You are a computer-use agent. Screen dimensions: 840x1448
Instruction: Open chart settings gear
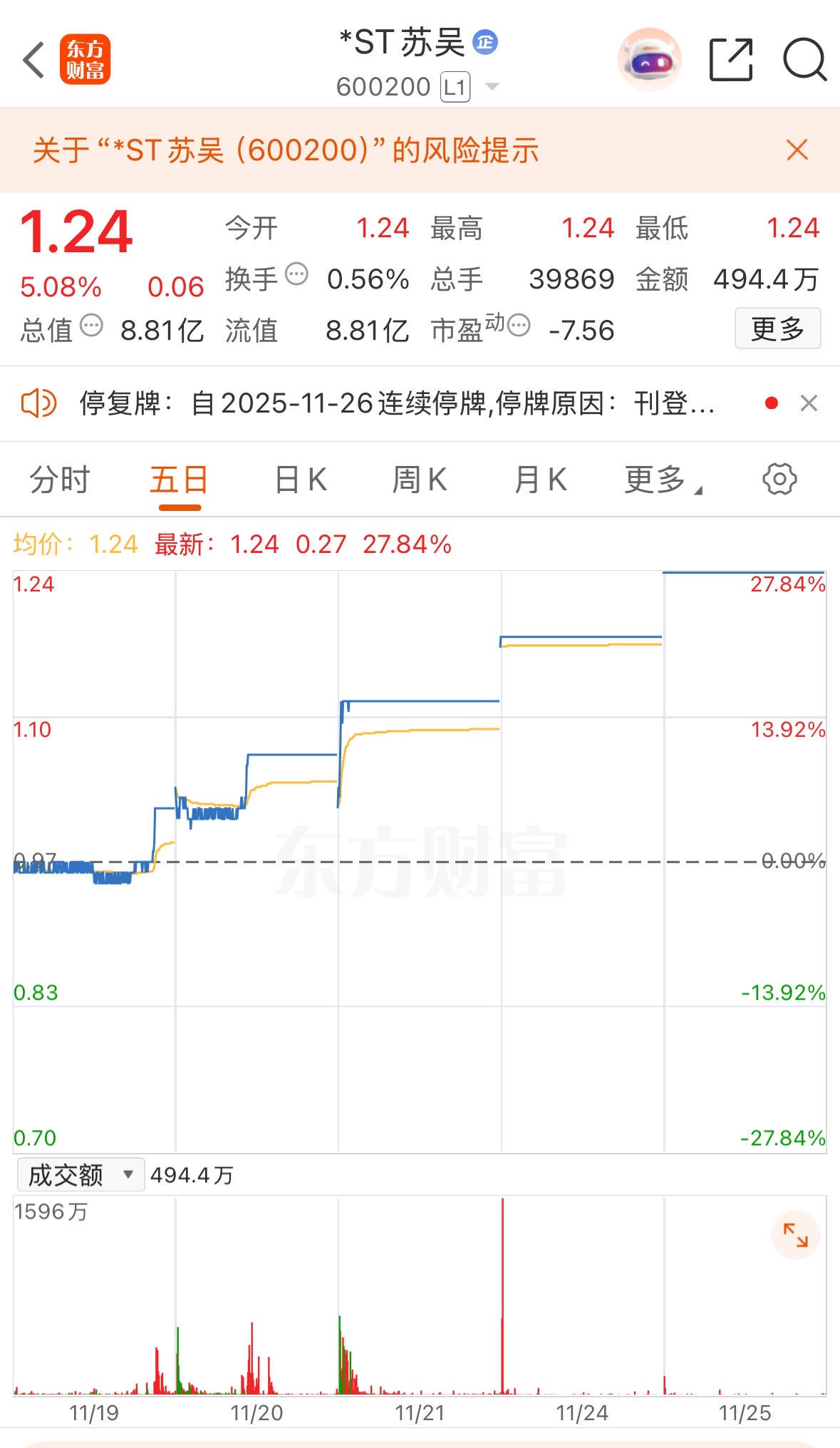[x=779, y=479]
